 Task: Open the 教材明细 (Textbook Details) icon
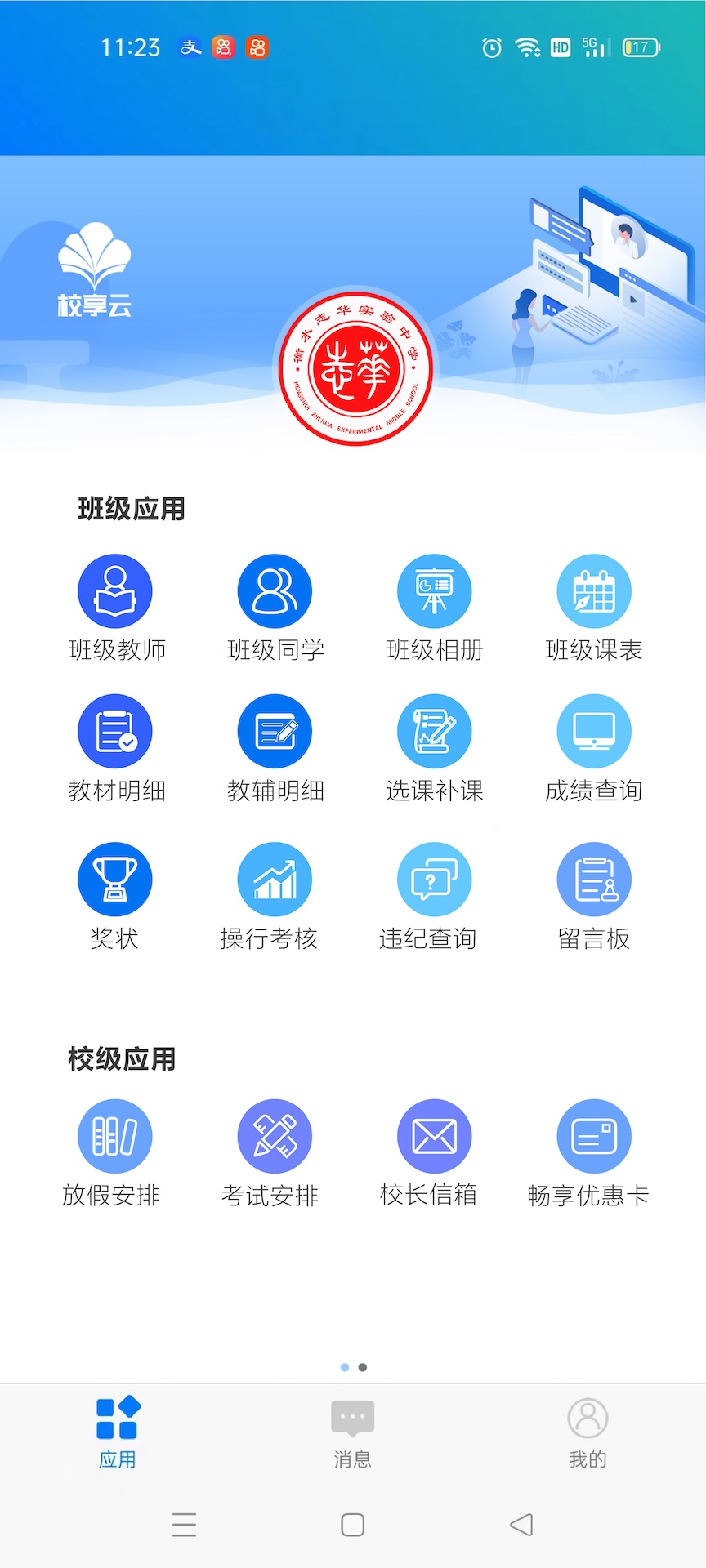114,731
